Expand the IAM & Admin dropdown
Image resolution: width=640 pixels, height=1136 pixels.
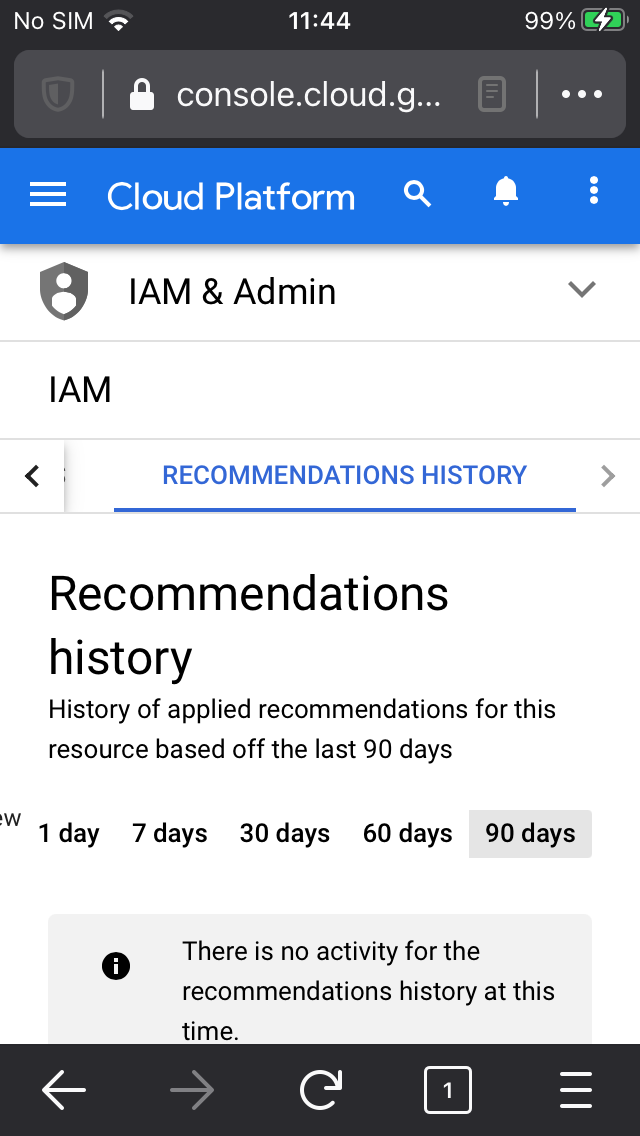581,290
